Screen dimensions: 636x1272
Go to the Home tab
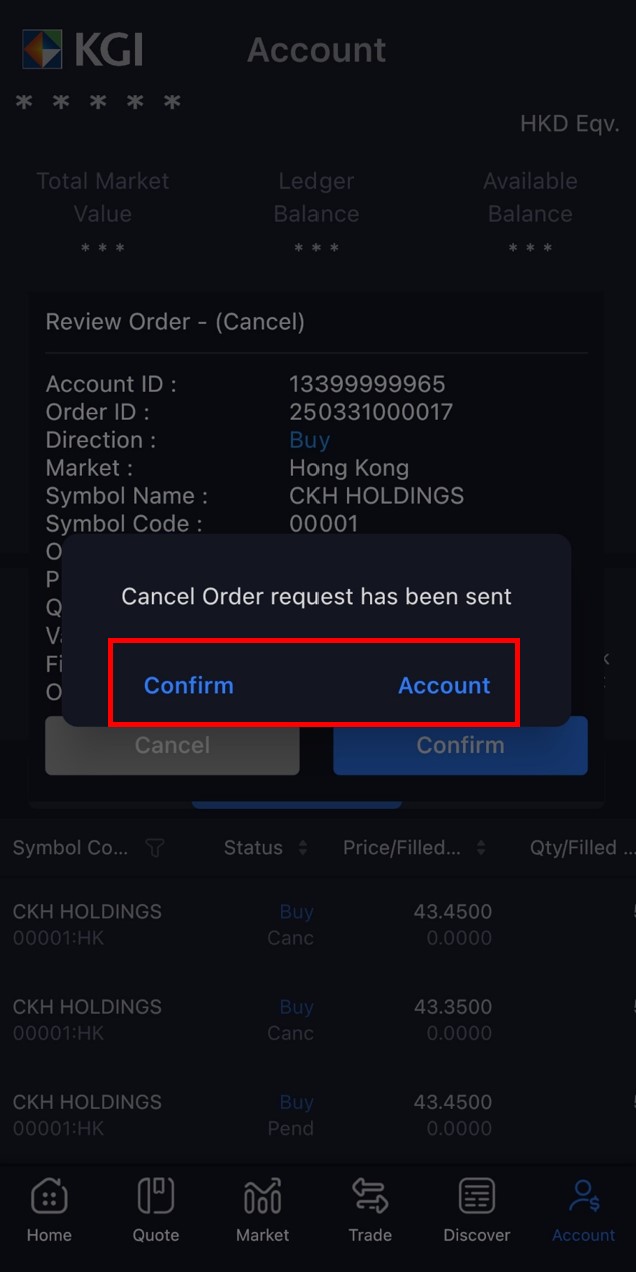49,1209
